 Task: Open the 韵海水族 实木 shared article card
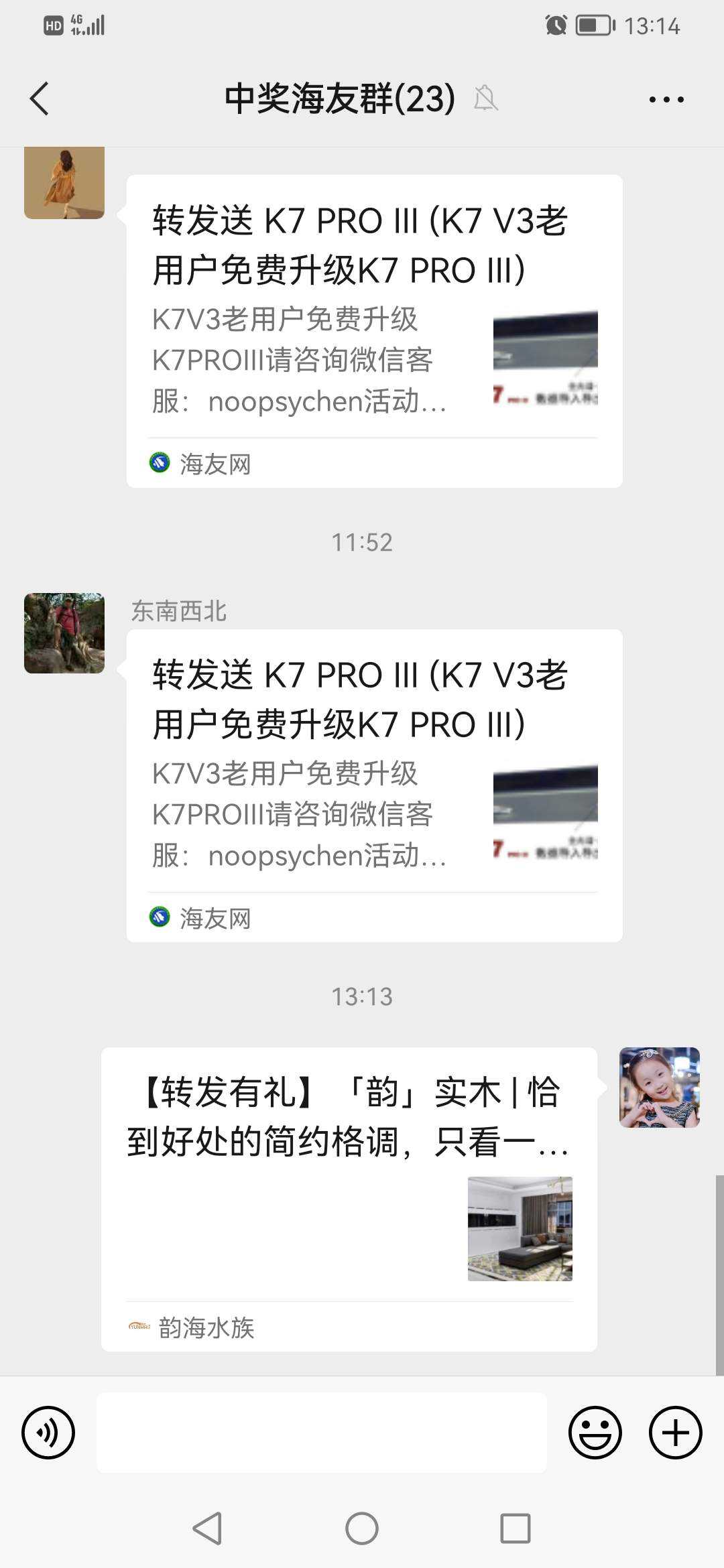(x=349, y=1199)
